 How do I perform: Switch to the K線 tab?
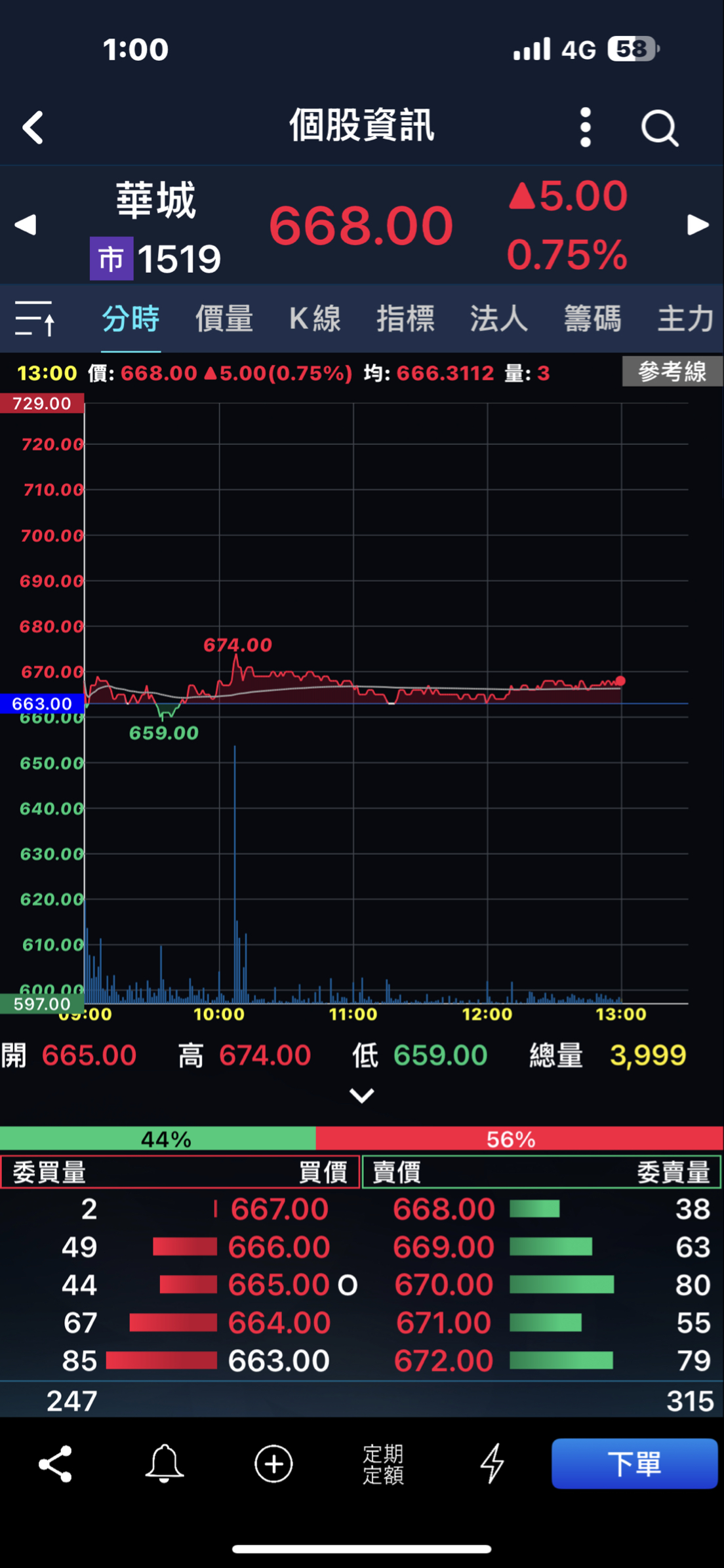(x=315, y=319)
